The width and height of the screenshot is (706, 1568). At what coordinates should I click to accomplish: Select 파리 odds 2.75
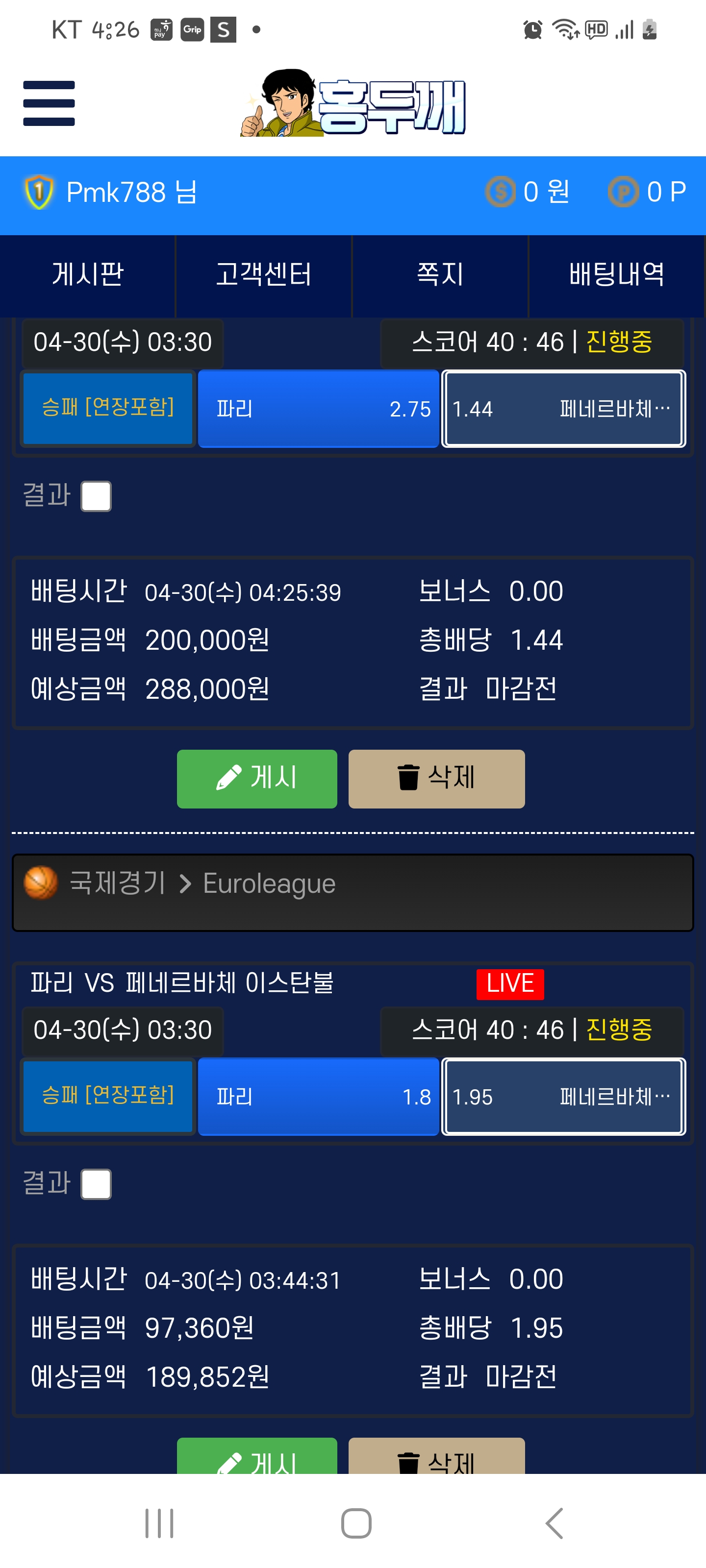(319, 409)
